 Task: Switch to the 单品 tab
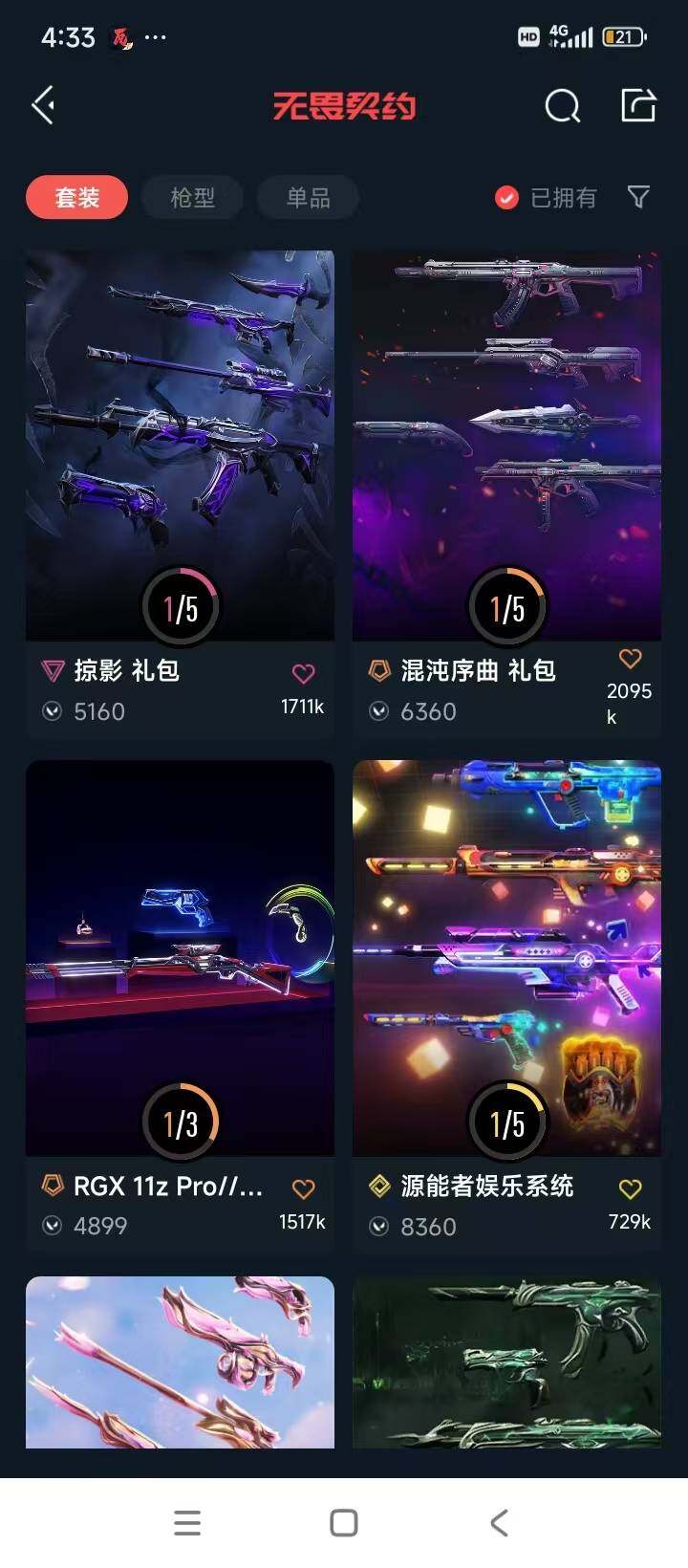click(307, 197)
